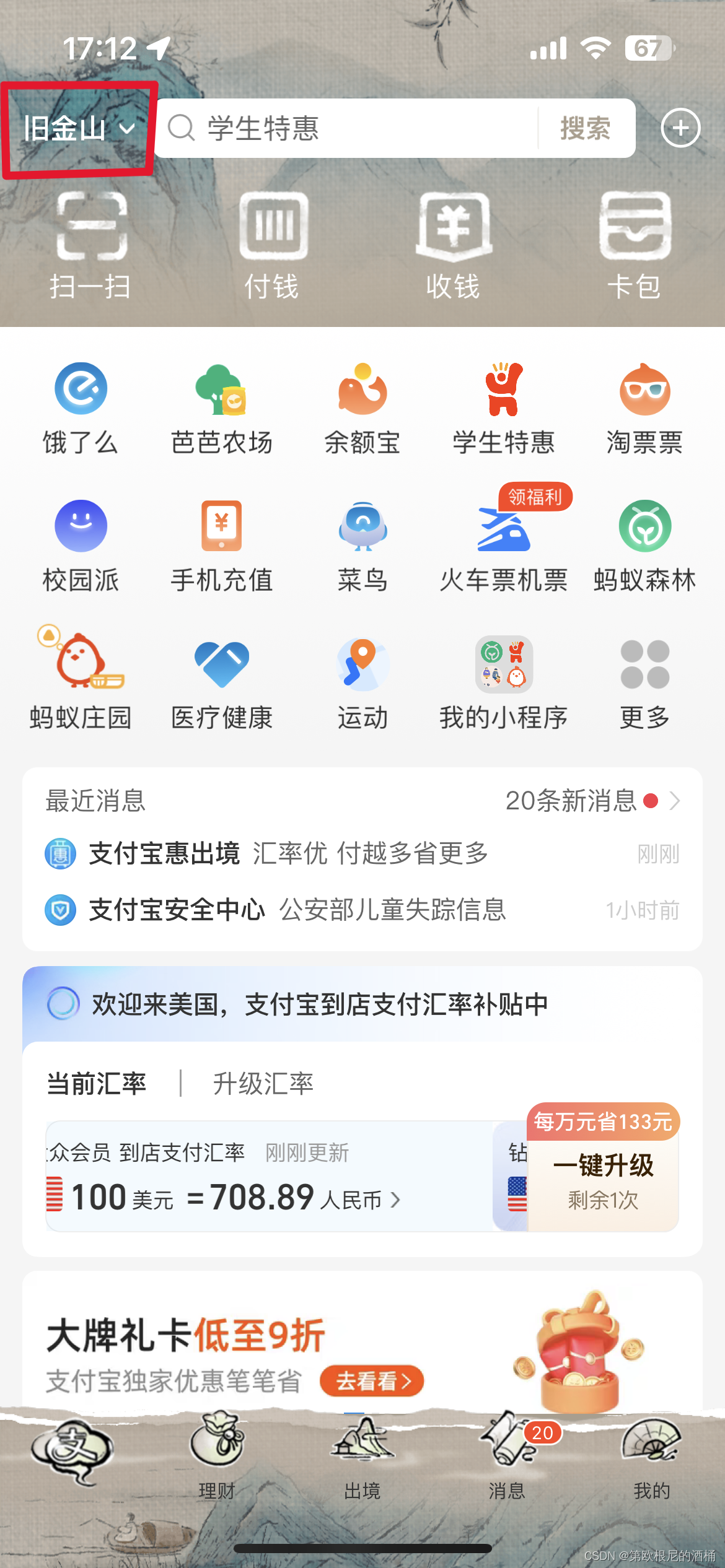Image resolution: width=725 pixels, height=1568 pixels.
Task: Open 菜鸟 Cainiao logistics
Action: tap(362, 545)
